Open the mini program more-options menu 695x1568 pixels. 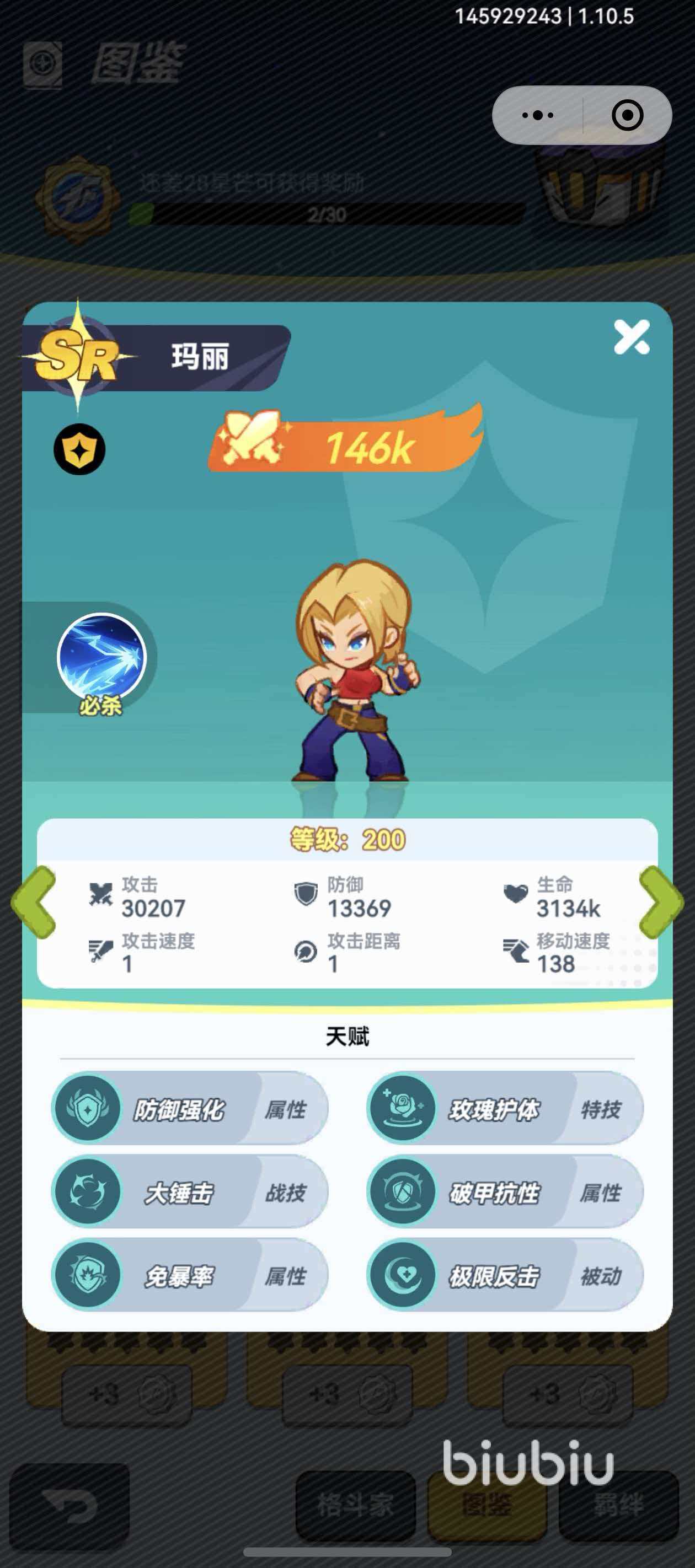[537, 115]
